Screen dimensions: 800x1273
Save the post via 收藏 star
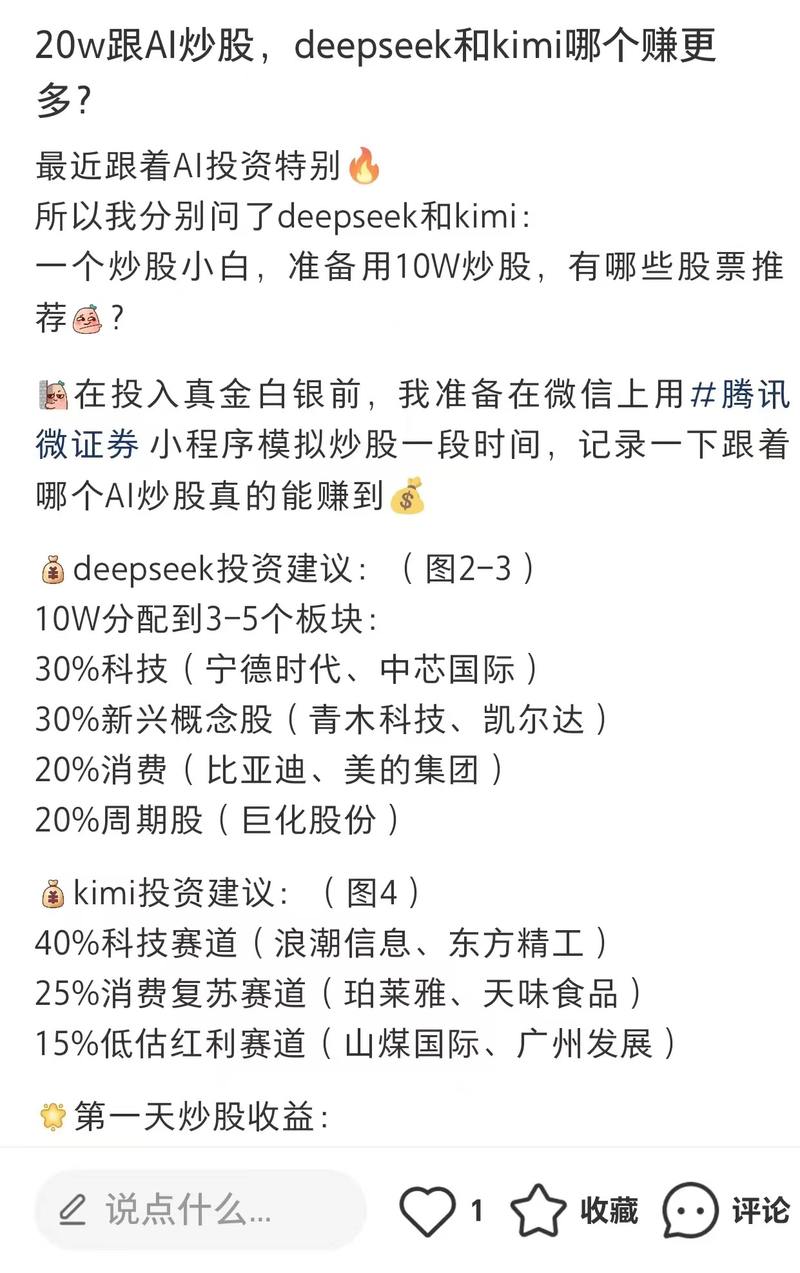pyautogui.click(x=539, y=1211)
